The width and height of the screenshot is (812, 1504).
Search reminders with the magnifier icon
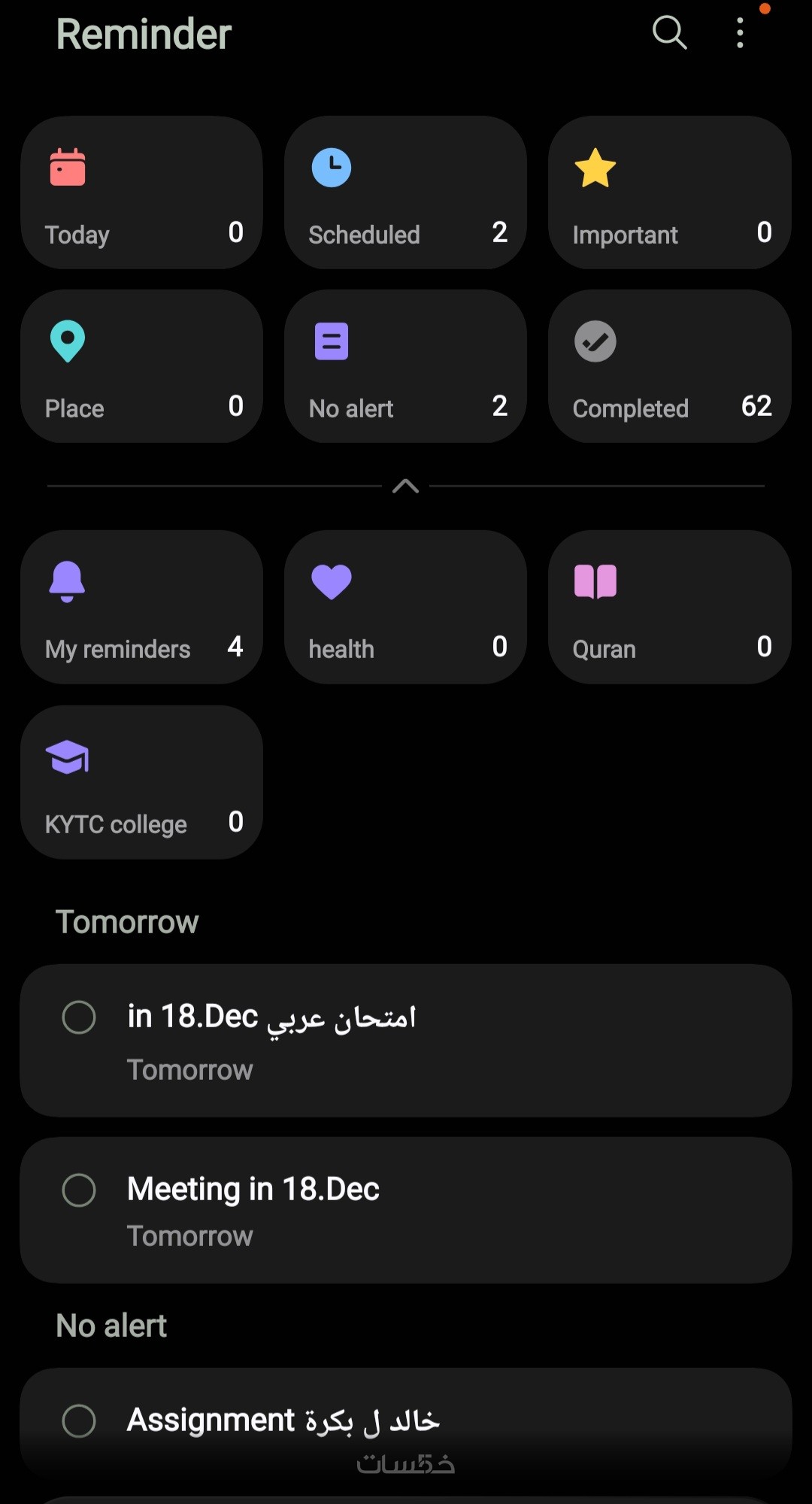coord(669,33)
